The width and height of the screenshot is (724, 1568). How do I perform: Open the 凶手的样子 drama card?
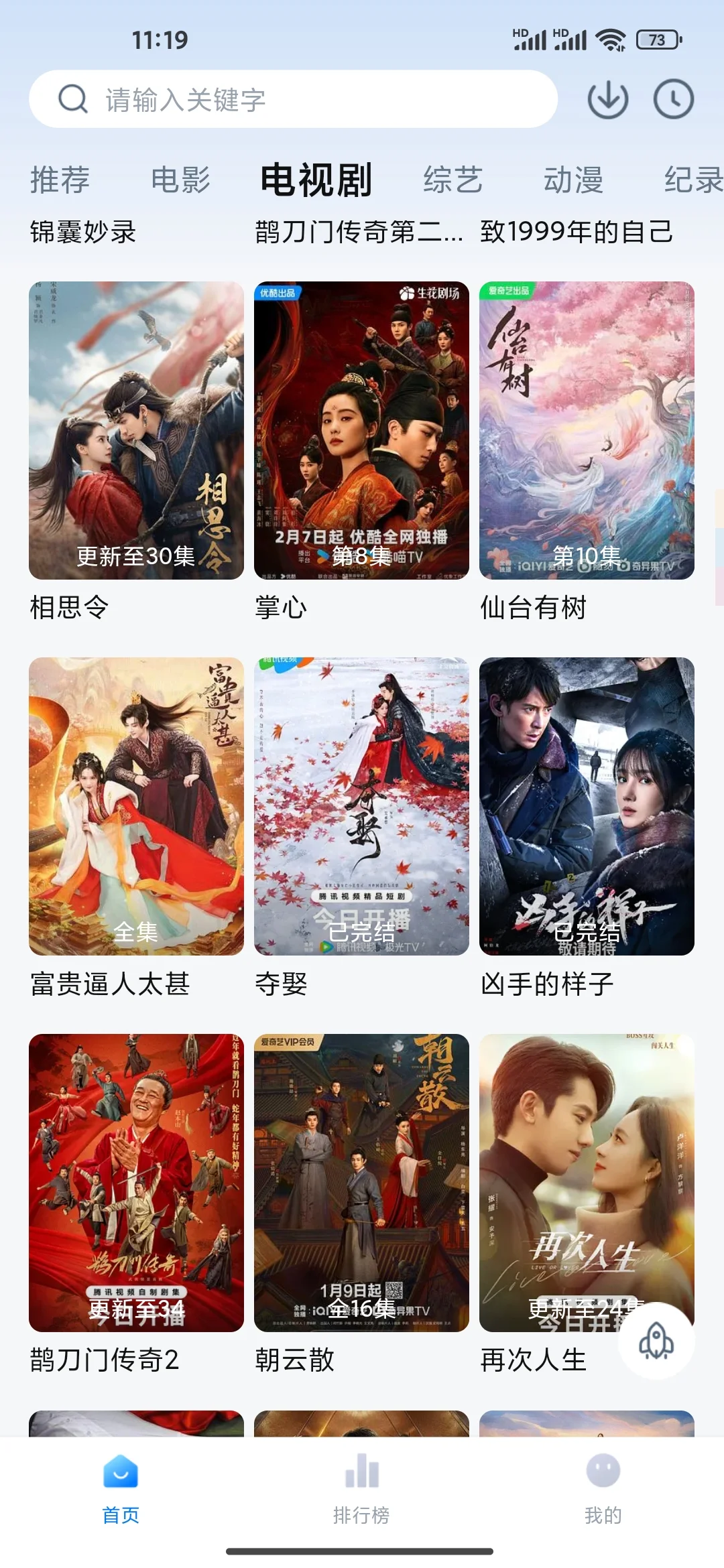(x=587, y=806)
